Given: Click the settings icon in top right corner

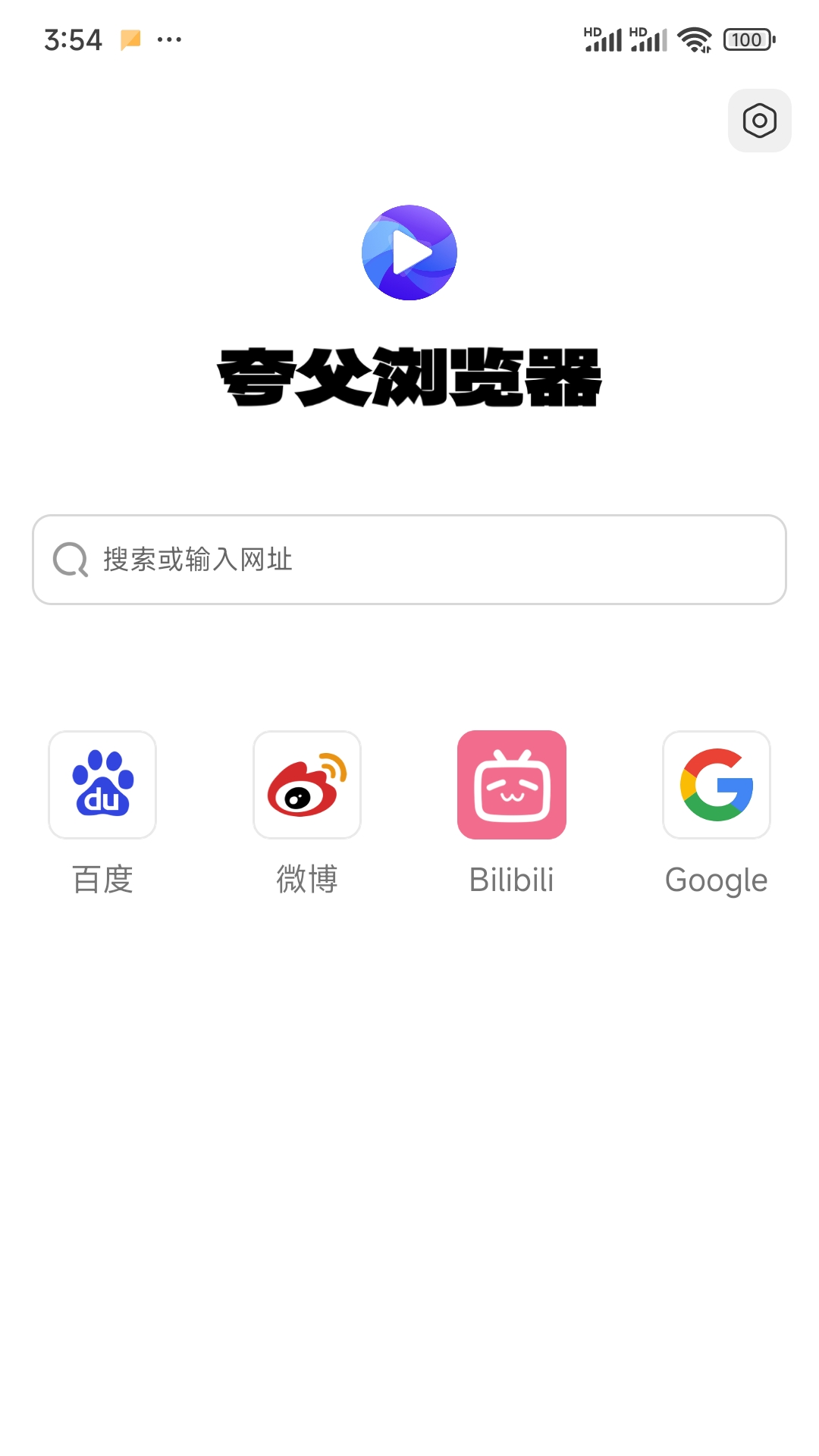Looking at the screenshot, I should [759, 121].
